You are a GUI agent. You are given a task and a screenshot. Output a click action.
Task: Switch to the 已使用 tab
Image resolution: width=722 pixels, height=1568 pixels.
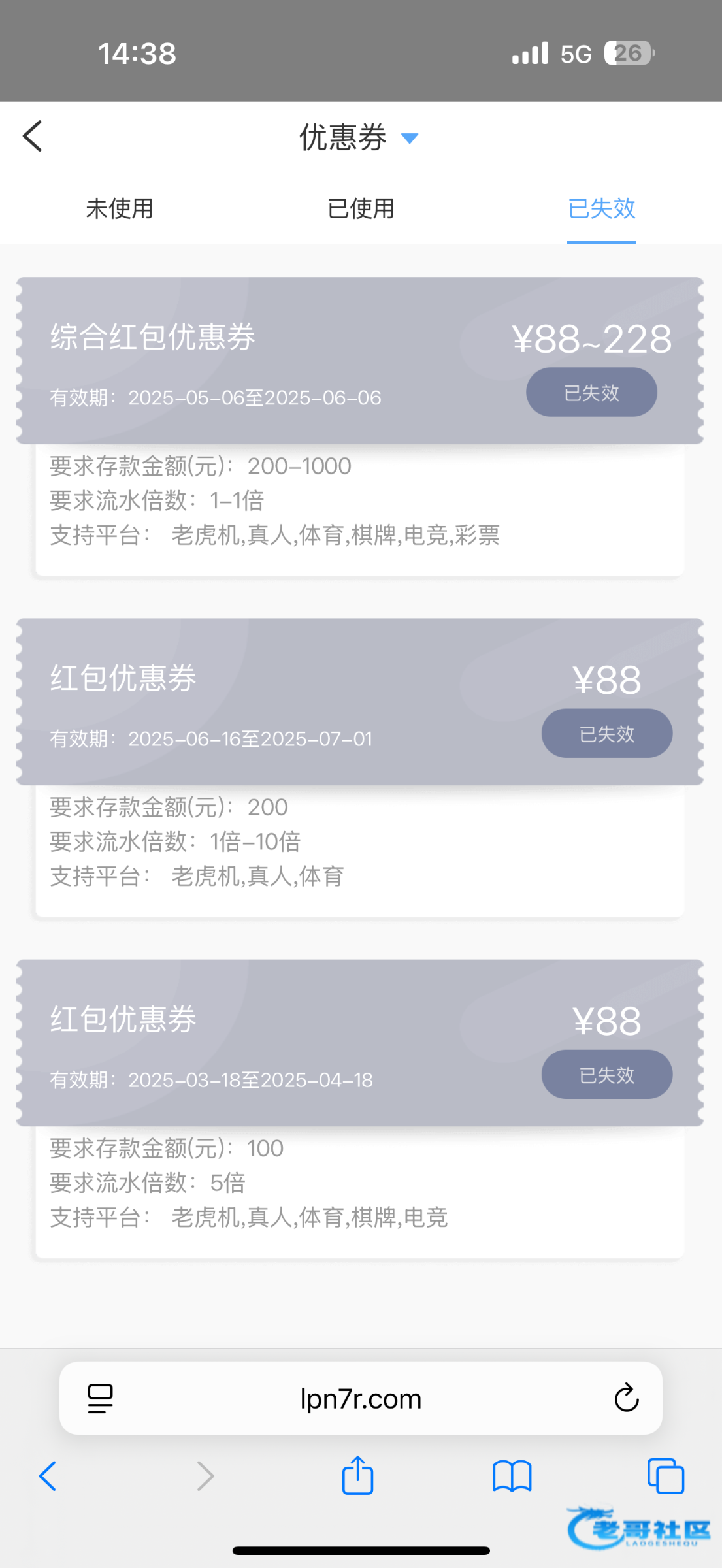coord(361,208)
